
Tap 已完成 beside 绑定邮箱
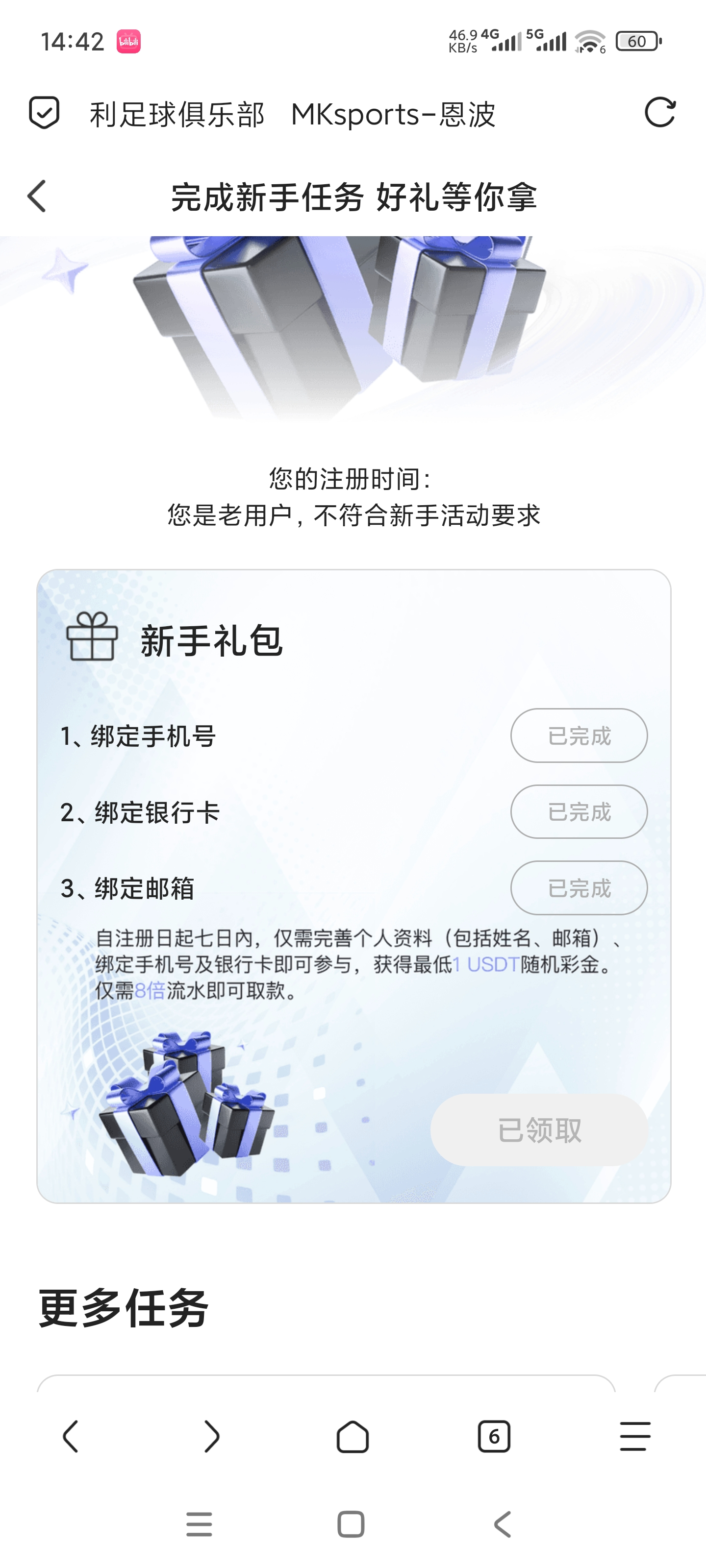[578, 887]
